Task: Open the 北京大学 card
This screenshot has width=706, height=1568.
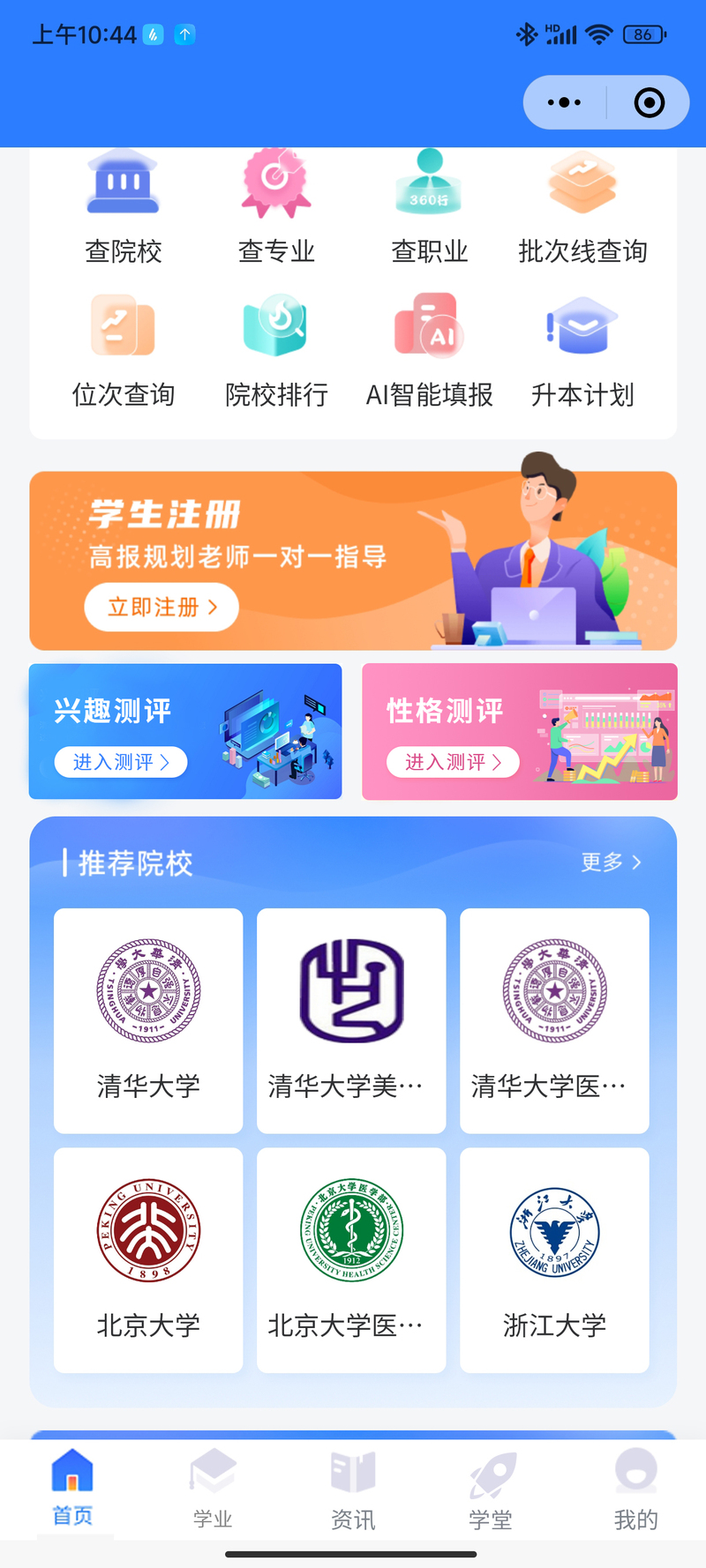Action: 148,1259
